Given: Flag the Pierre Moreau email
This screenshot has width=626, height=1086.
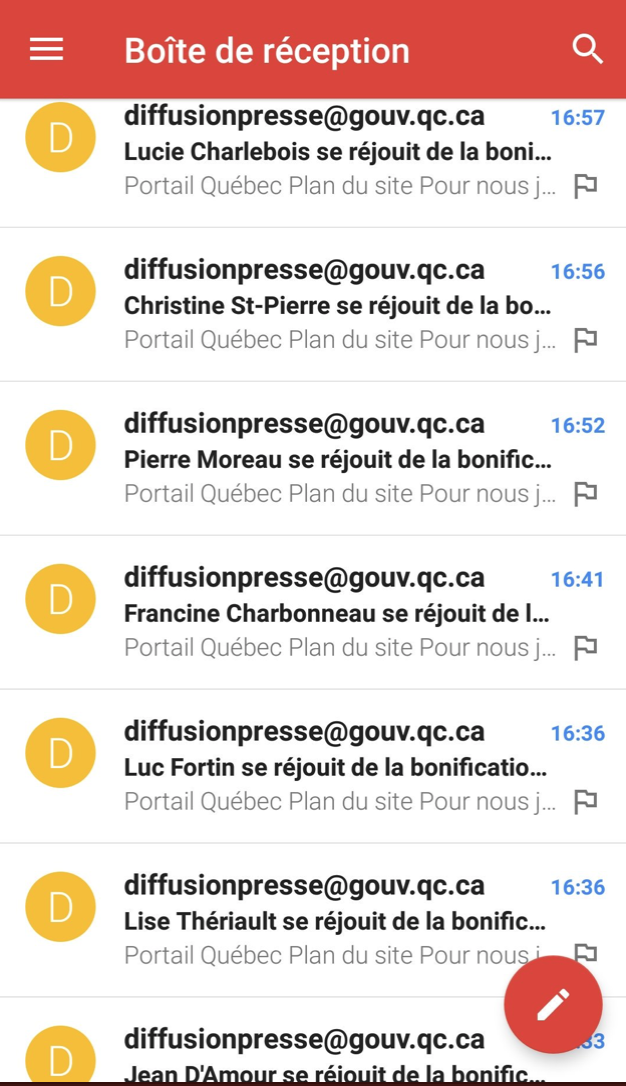Looking at the screenshot, I should tap(586, 494).
